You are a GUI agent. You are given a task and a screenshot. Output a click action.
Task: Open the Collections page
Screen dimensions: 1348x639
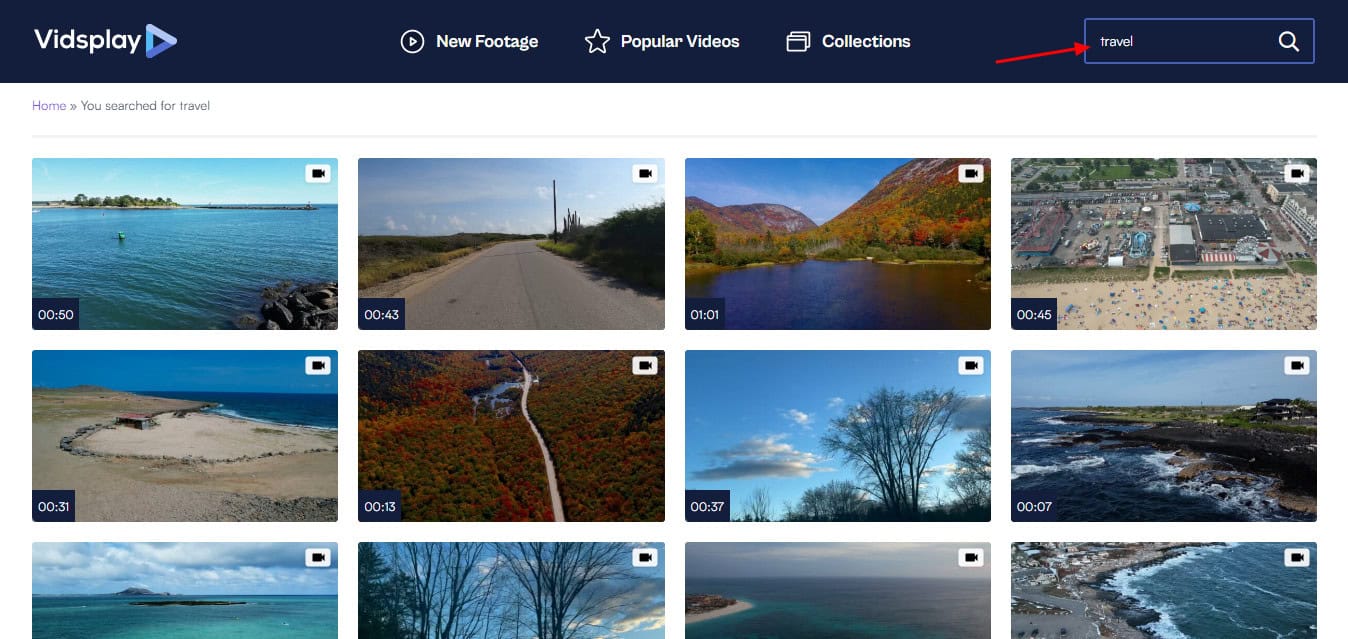click(848, 42)
